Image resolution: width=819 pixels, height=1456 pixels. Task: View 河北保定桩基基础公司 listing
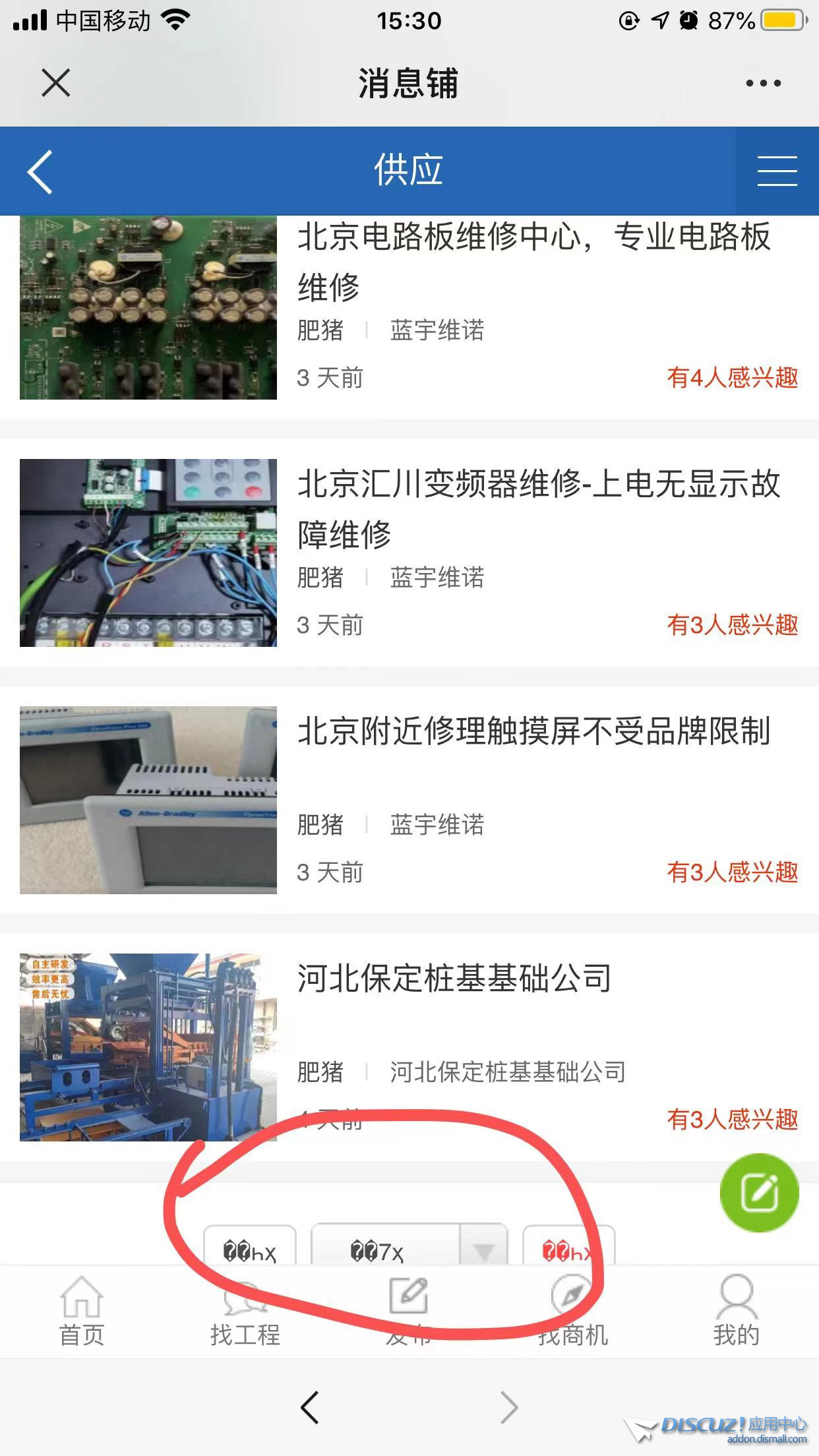click(454, 979)
